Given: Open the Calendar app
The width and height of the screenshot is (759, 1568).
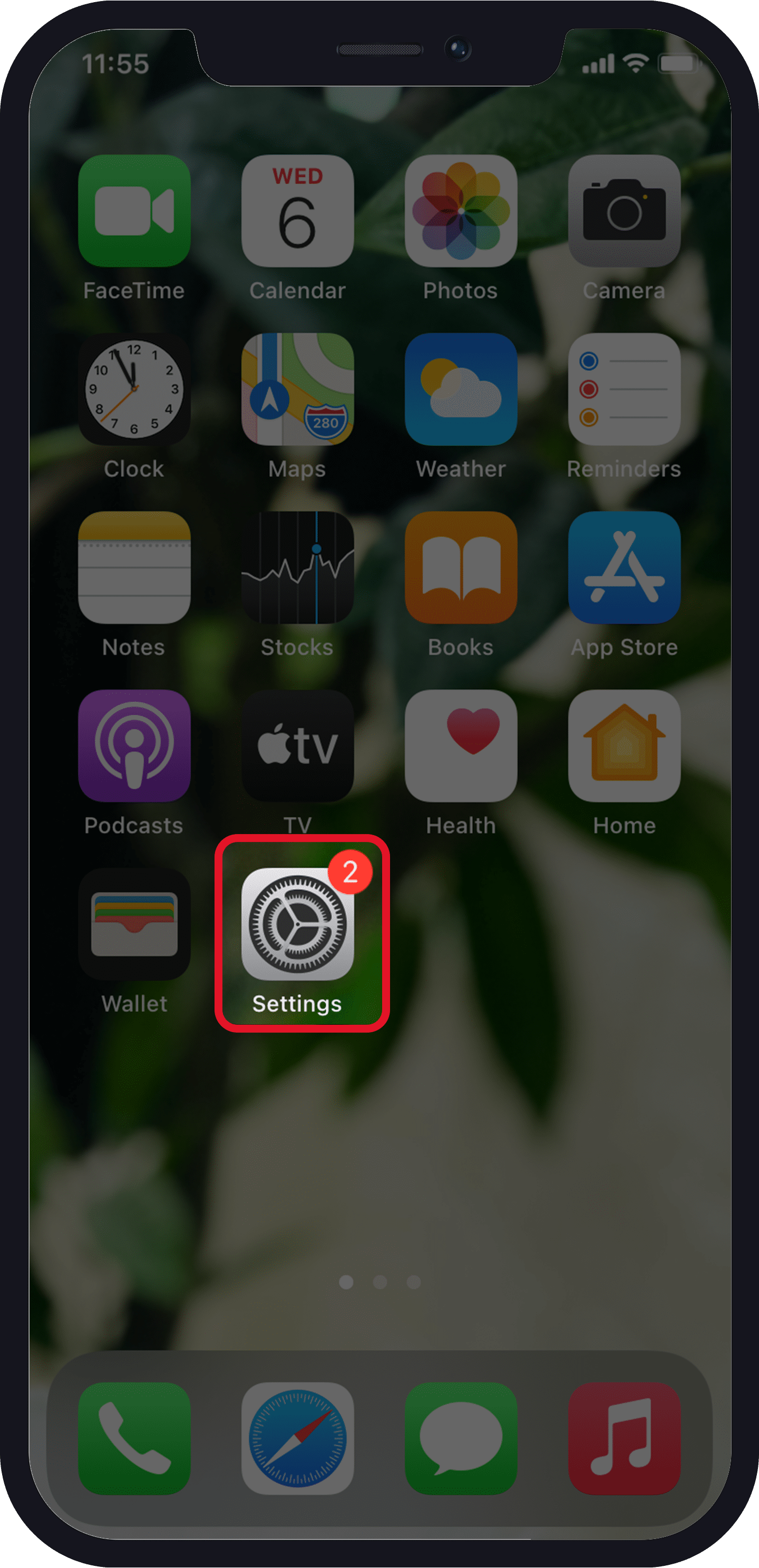Looking at the screenshot, I should (297, 211).
